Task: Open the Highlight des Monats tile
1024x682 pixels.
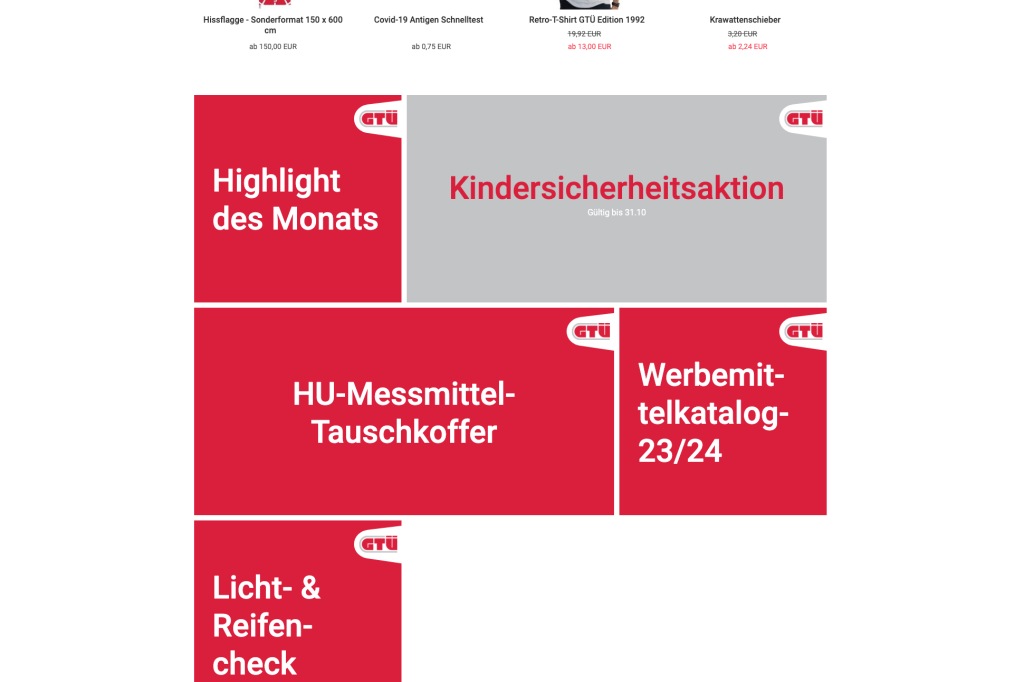Action: [297, 199]
